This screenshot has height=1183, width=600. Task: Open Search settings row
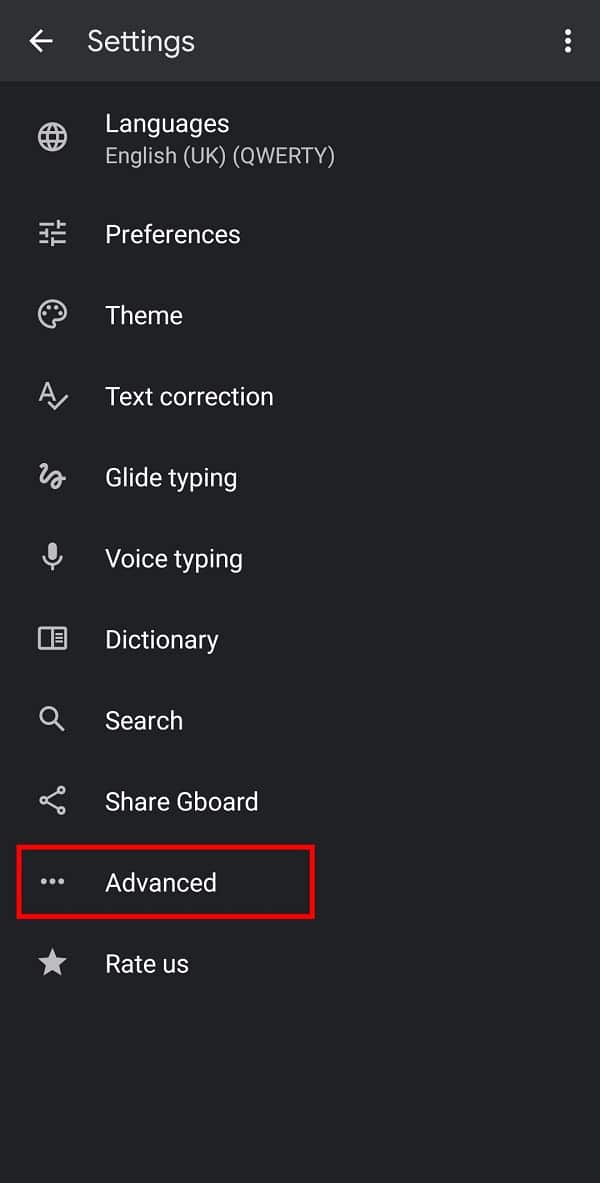tap(144, 720)
